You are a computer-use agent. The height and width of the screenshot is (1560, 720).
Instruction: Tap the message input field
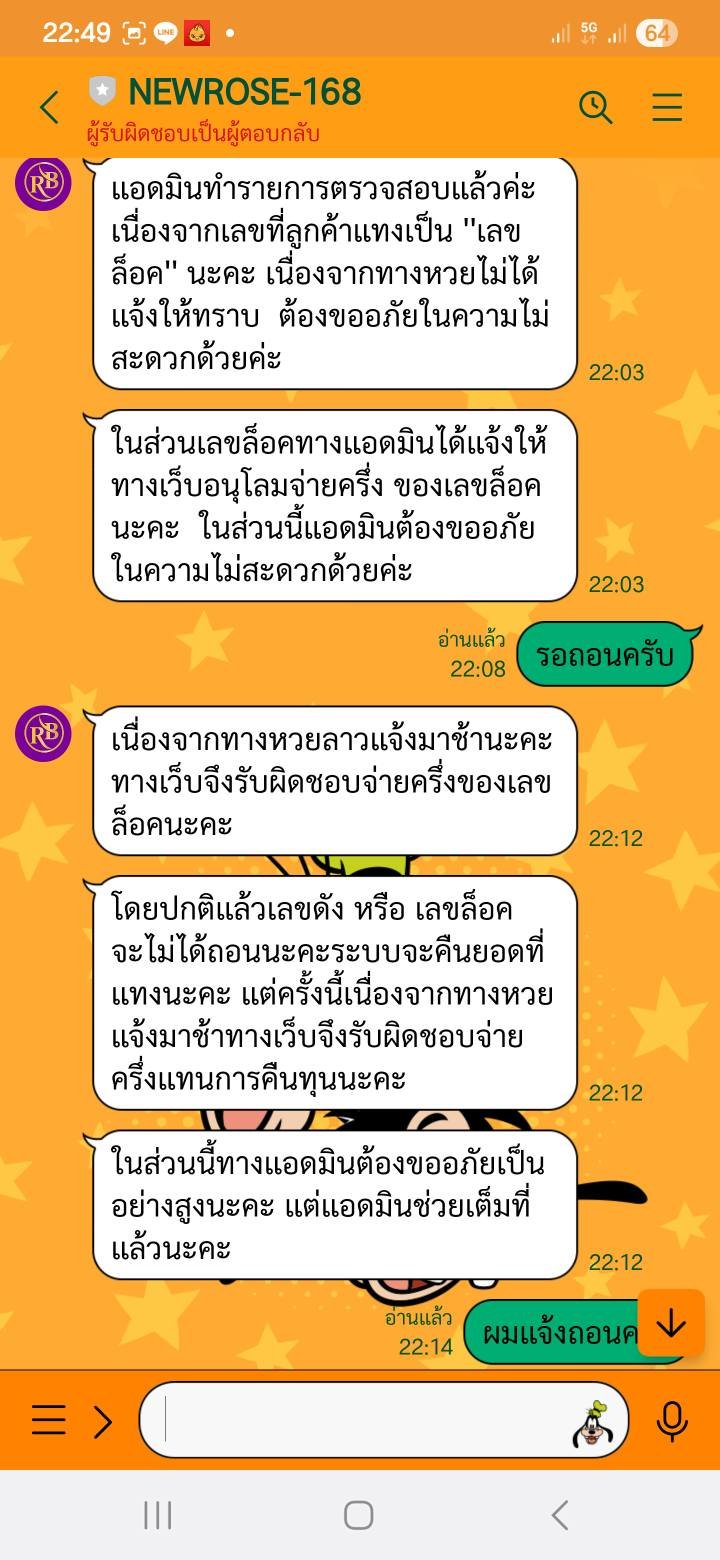pyautogui.click(x=360, y=1421)
